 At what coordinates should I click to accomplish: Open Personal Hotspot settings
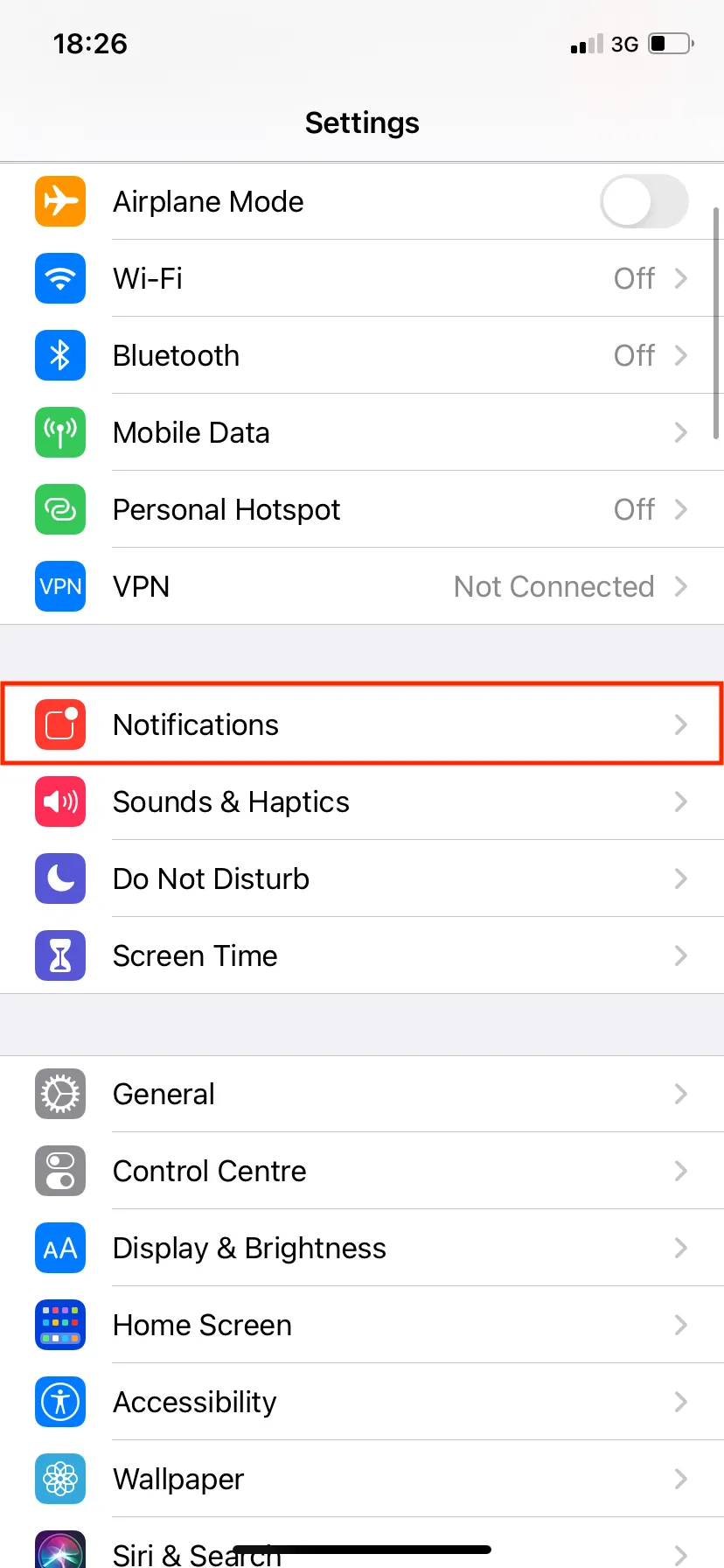(x=362, y=509)
